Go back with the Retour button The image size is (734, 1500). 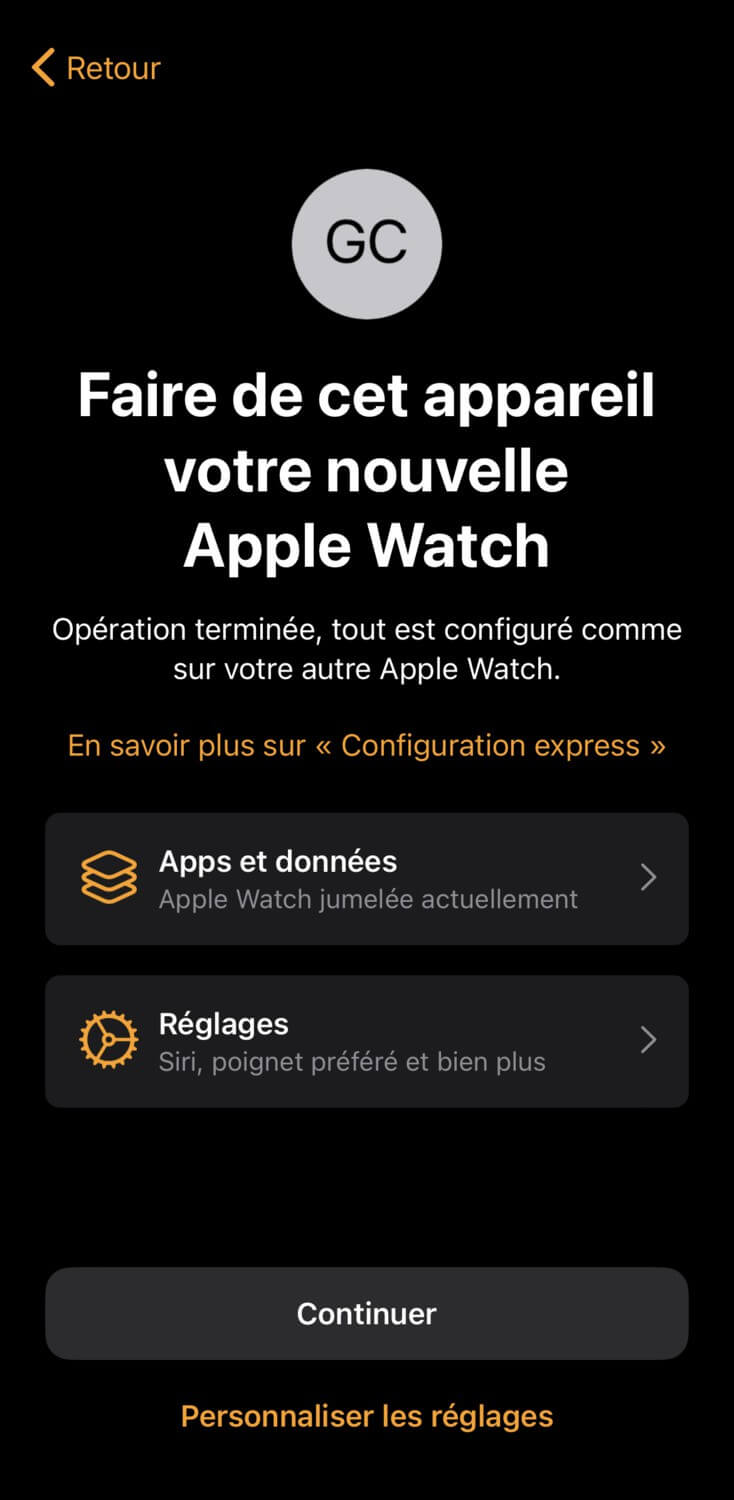coord(96,68)
